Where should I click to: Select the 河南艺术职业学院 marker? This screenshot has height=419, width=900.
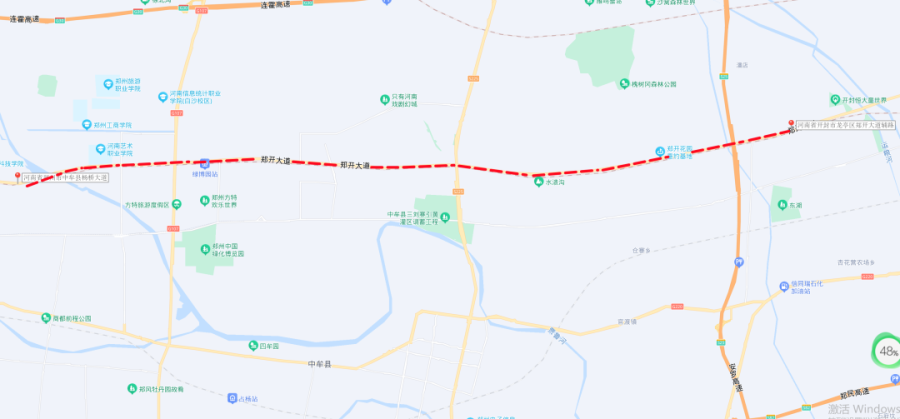click(99, 145)
